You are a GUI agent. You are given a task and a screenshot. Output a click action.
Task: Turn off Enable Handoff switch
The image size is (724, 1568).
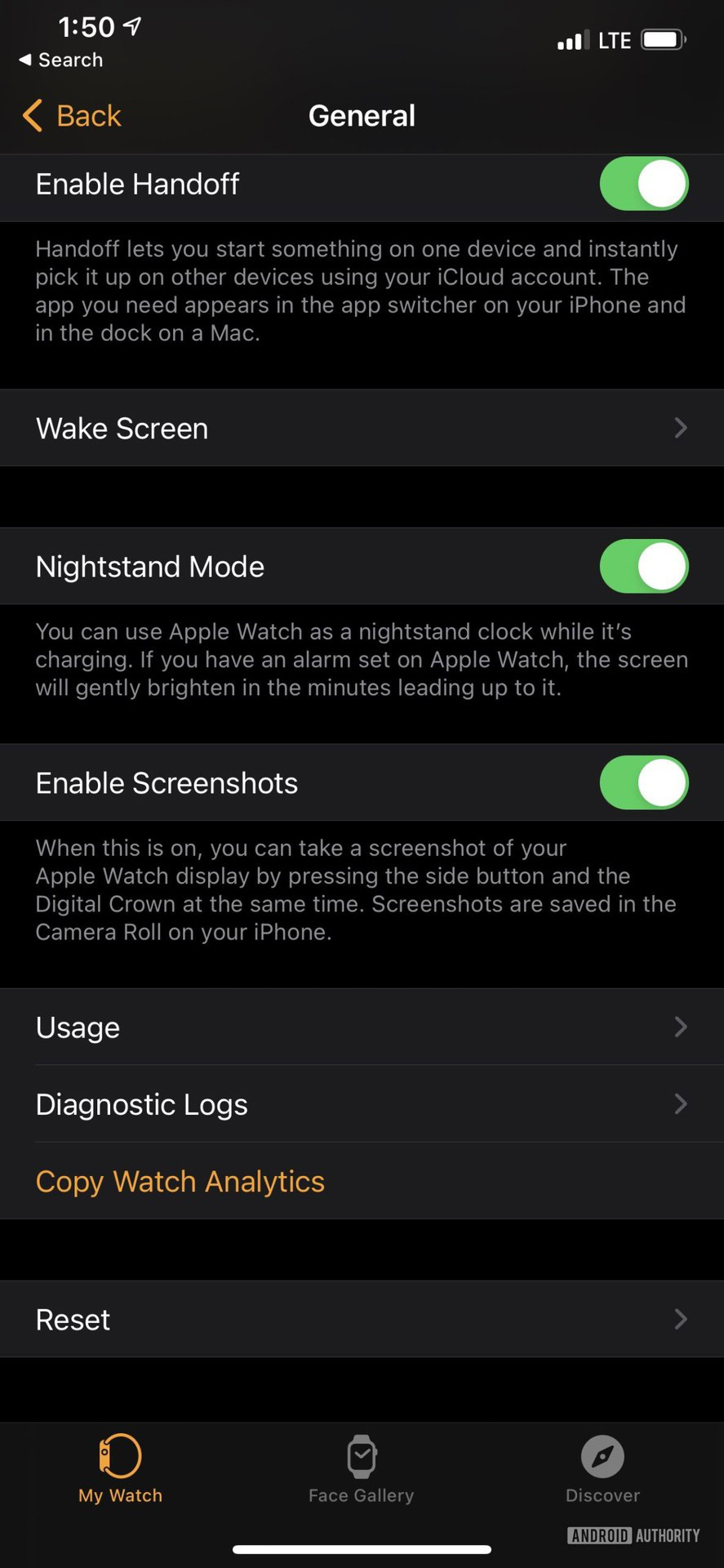pos(643,185)
